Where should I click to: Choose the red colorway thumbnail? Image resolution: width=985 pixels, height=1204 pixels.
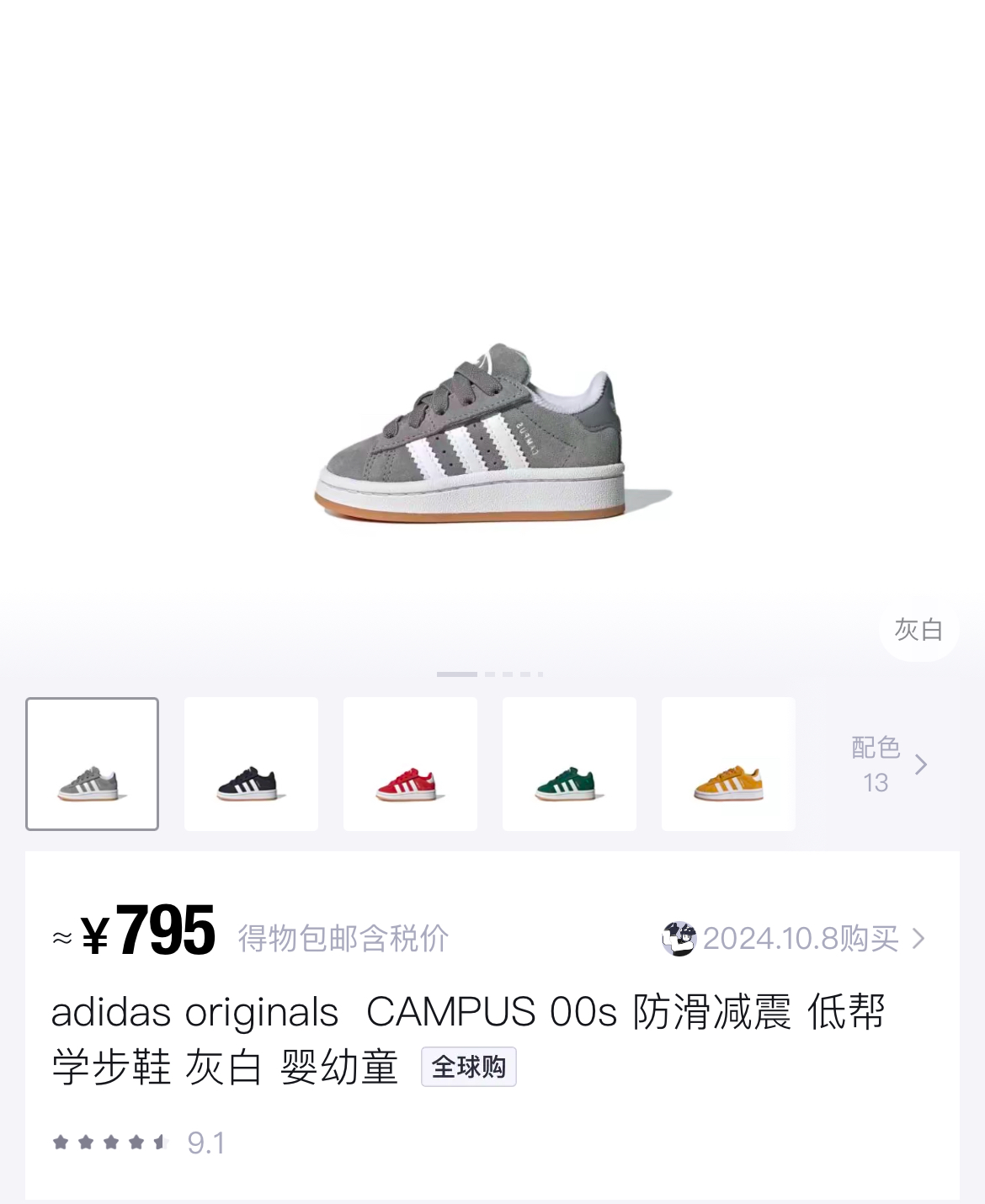[x=410, y=764]
